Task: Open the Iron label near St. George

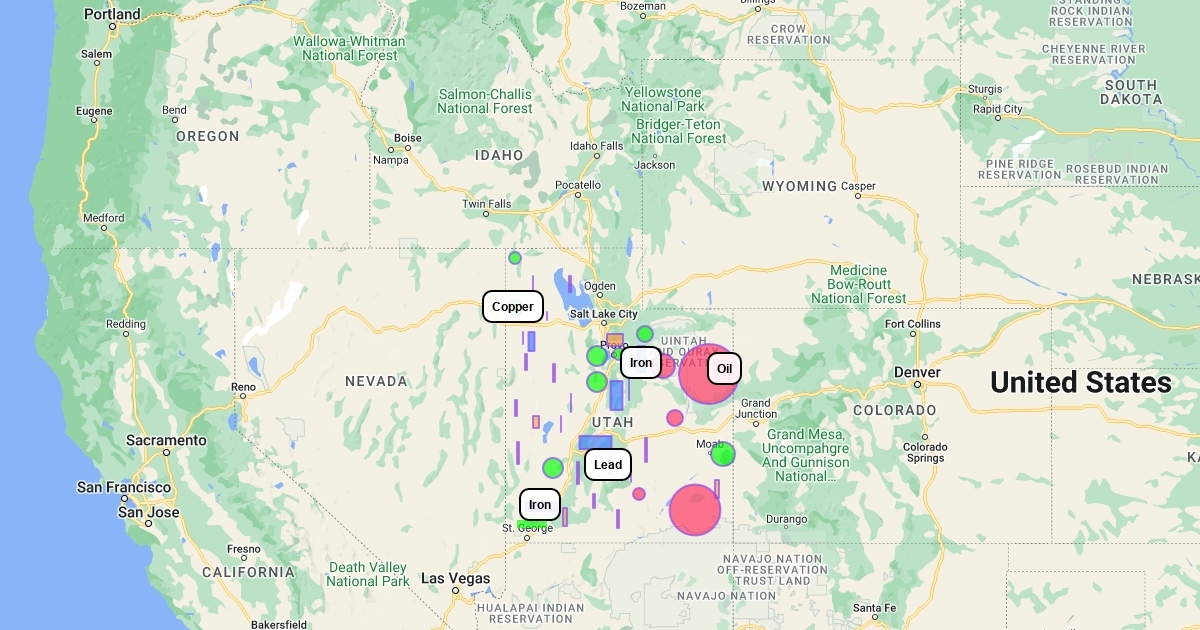Action: pyautogui.click(x=540, y=505)
